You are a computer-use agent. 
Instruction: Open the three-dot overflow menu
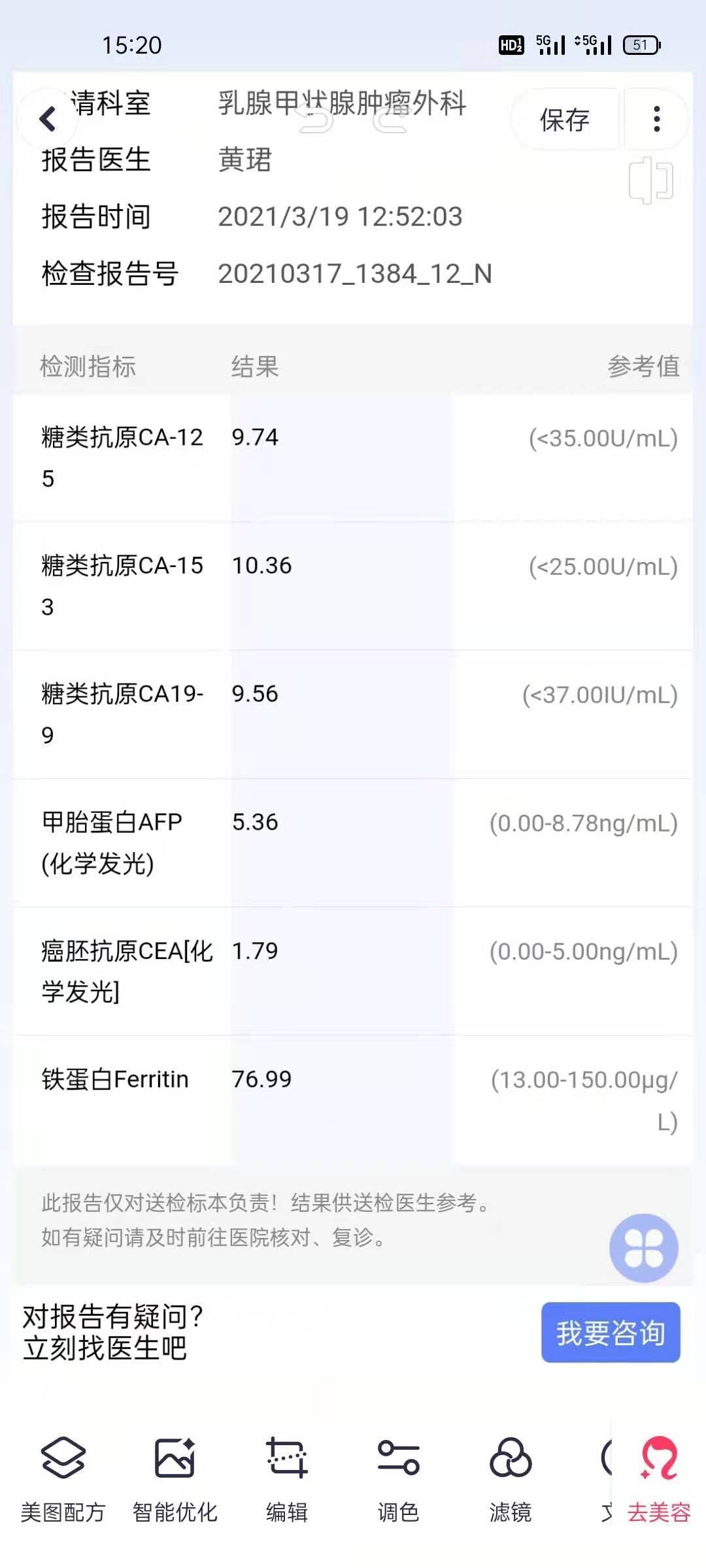pos(656,119)
